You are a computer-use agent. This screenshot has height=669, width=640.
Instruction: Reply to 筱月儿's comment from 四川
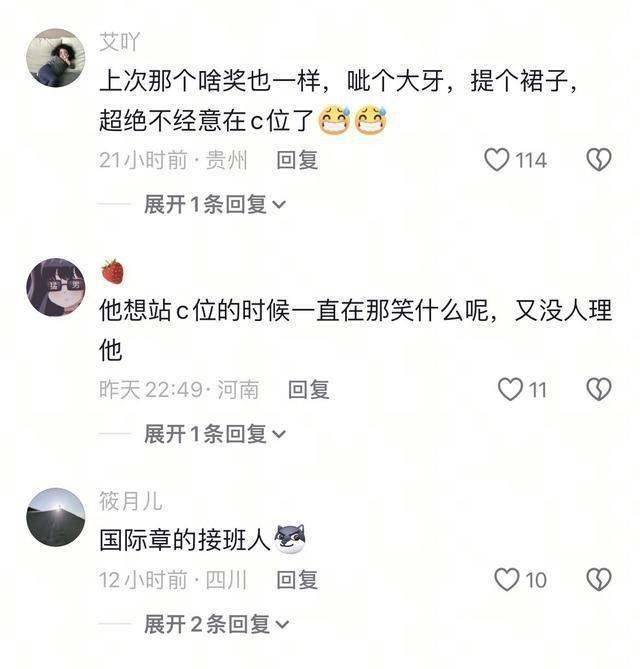[297, 579]
